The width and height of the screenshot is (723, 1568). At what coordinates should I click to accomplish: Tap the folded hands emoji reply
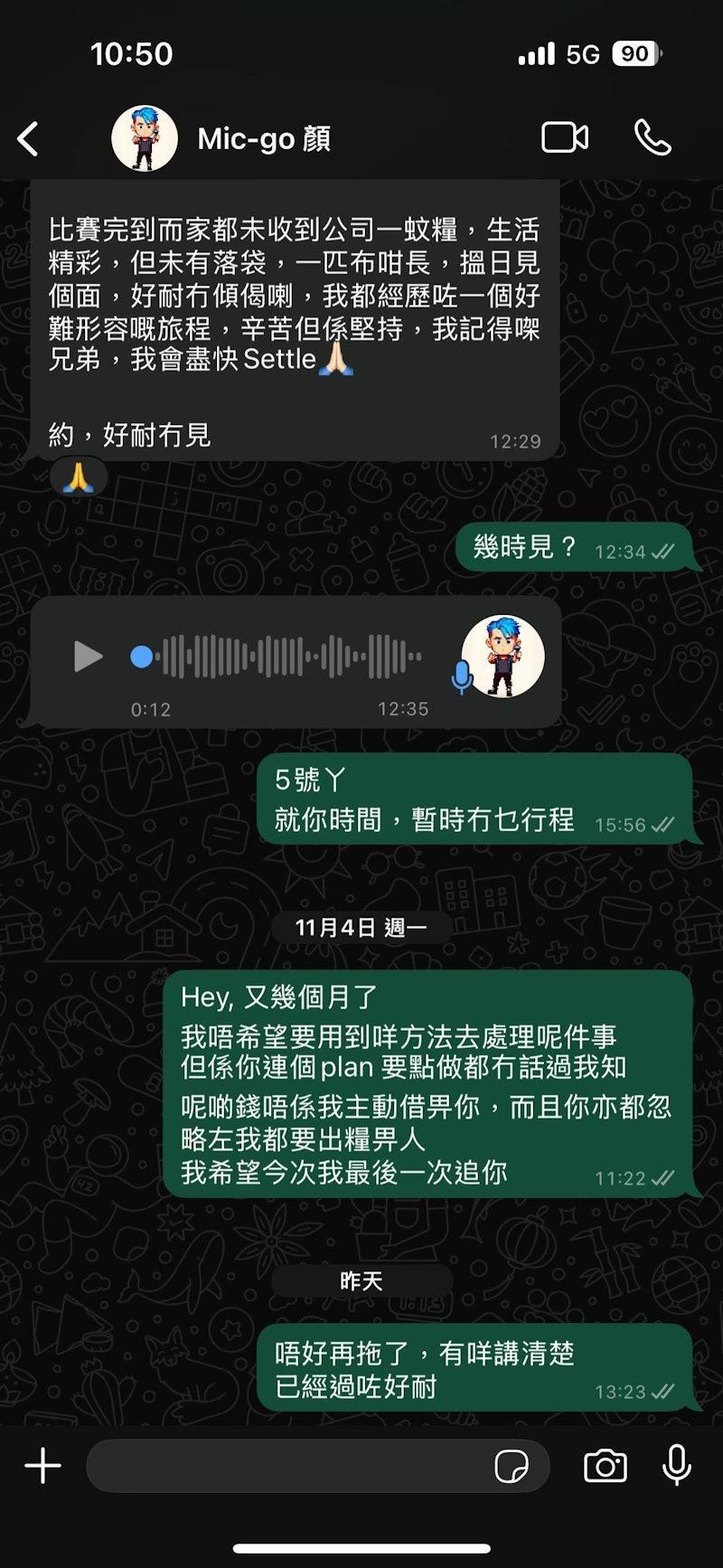77,477
